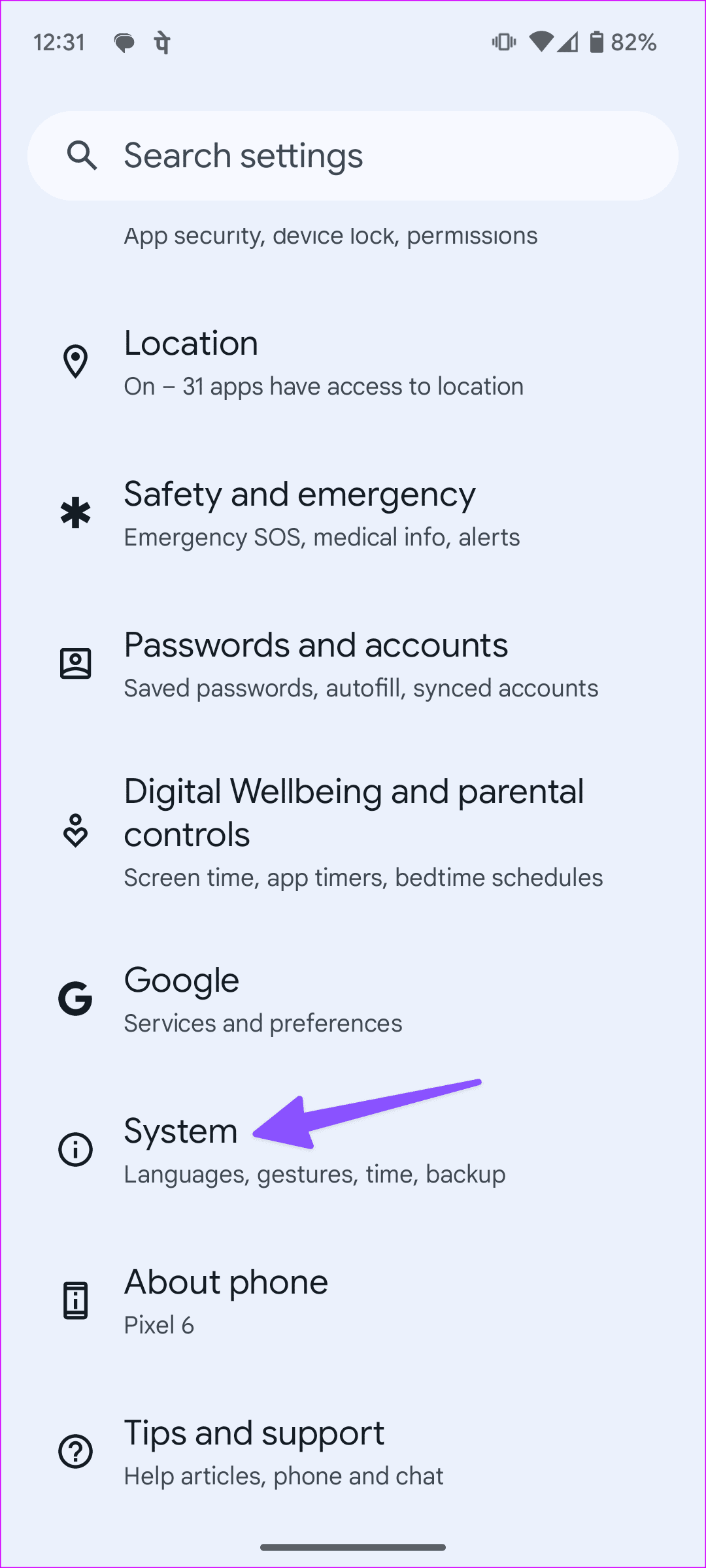The width and height of the screenshot is (706, 1568).
Task: Tap the Search settings field
Action: click(353, 155)
